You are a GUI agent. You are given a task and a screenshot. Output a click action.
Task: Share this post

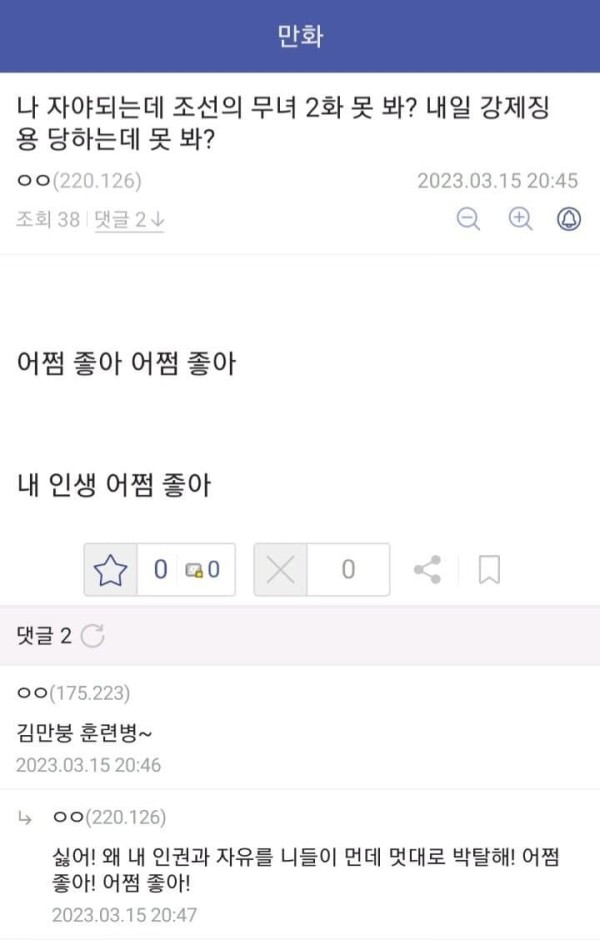[x=428, y=570]
